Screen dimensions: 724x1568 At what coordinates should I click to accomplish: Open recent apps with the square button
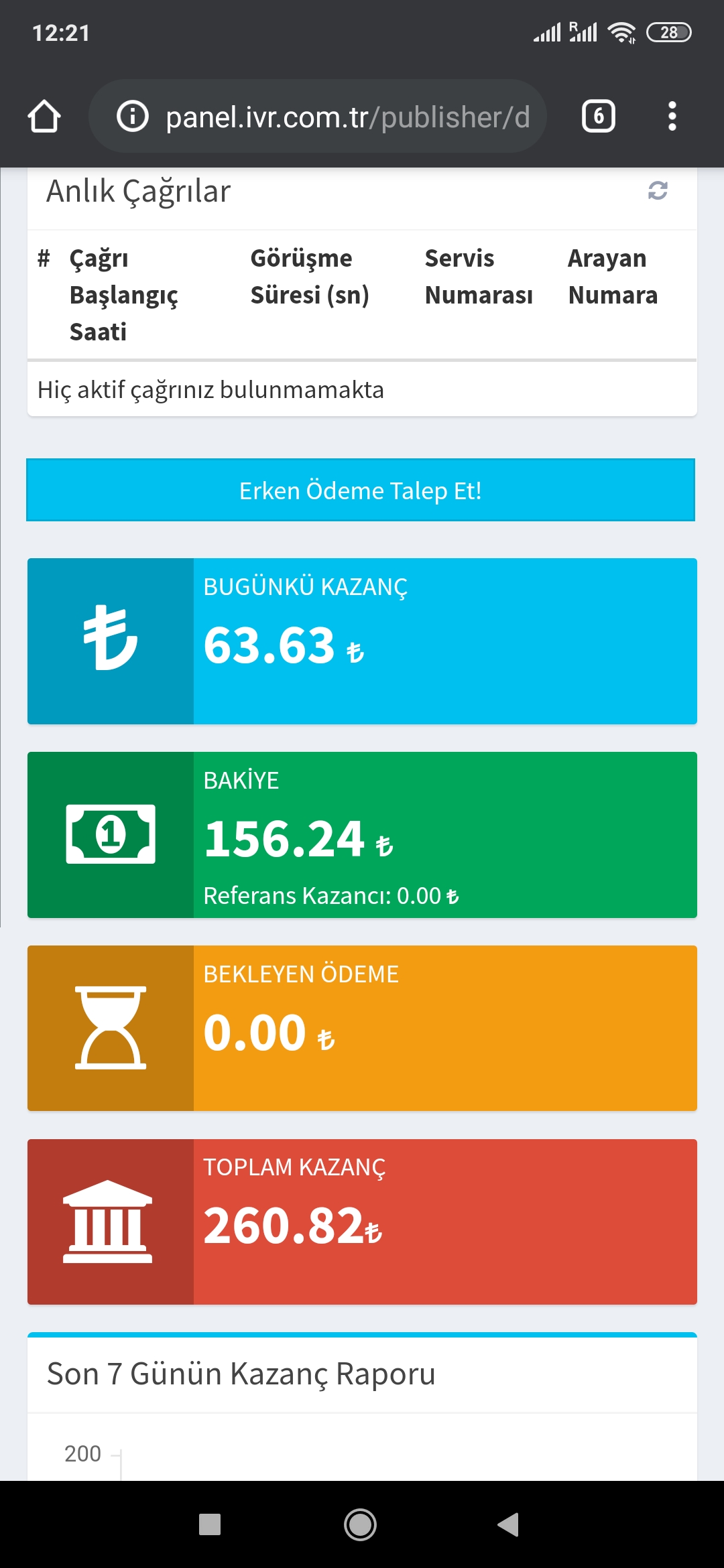[210, 1524]
